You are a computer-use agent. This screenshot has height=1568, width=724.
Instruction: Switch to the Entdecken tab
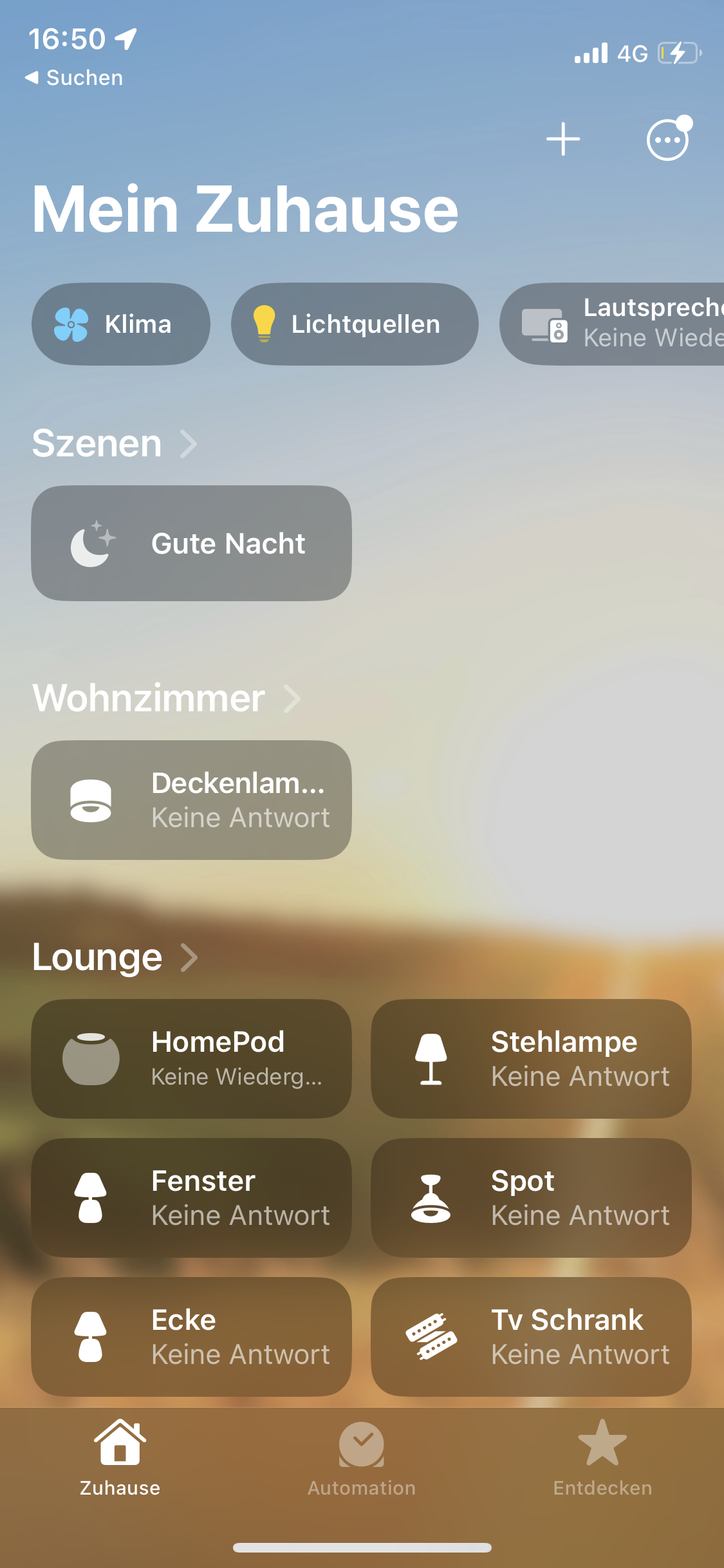coord(602,1459)
